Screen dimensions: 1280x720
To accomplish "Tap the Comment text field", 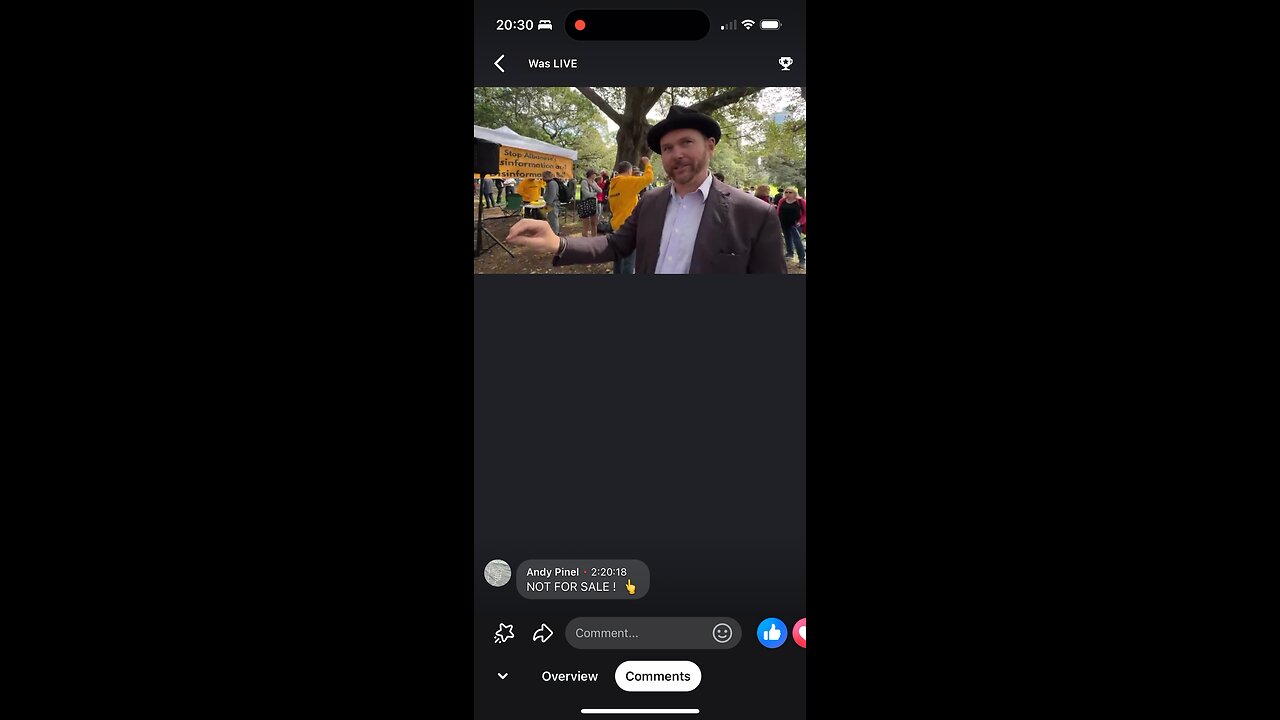I will point(640,633).
